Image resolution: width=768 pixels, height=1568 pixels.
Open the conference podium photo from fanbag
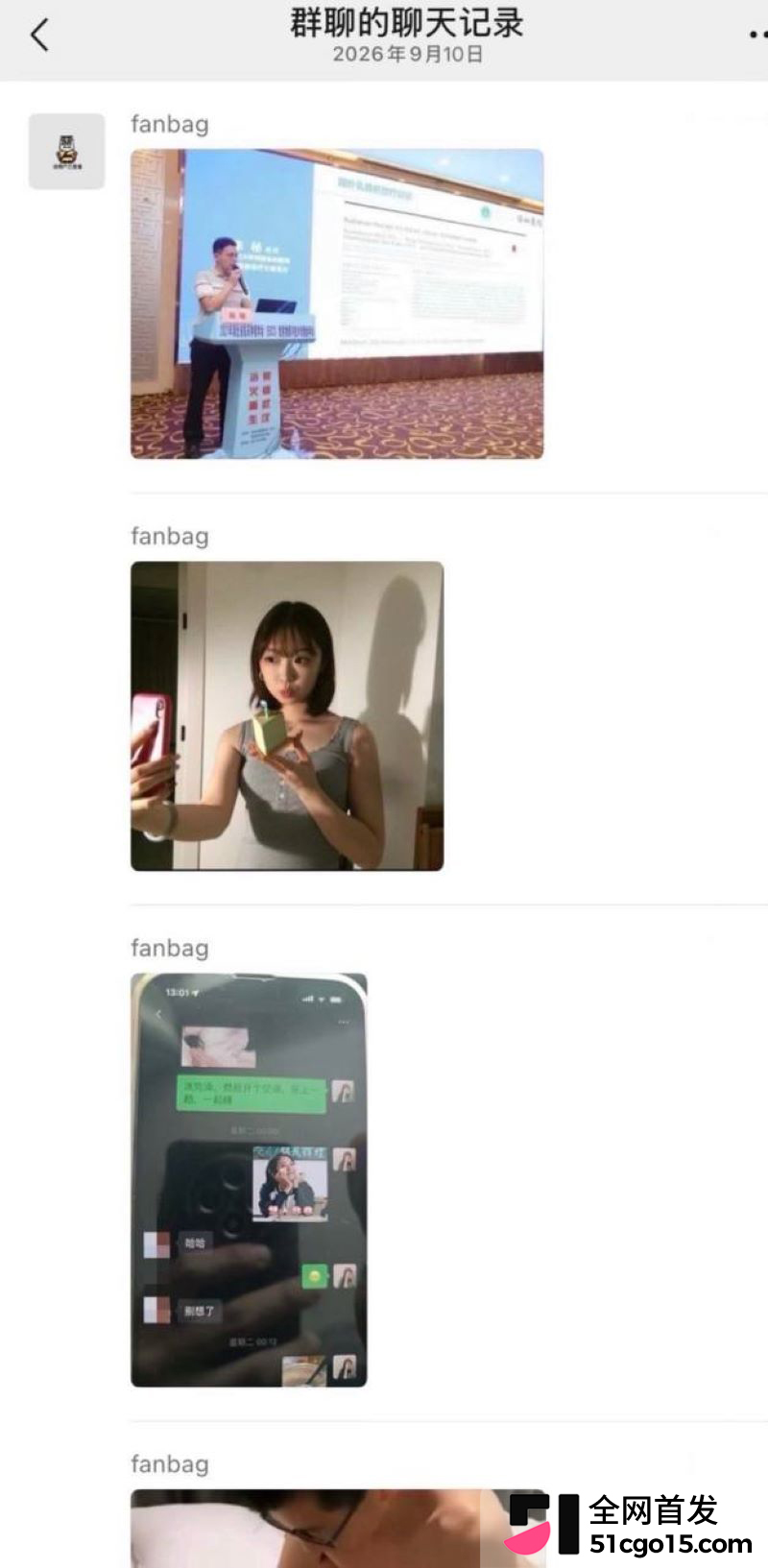click(337, 303)
